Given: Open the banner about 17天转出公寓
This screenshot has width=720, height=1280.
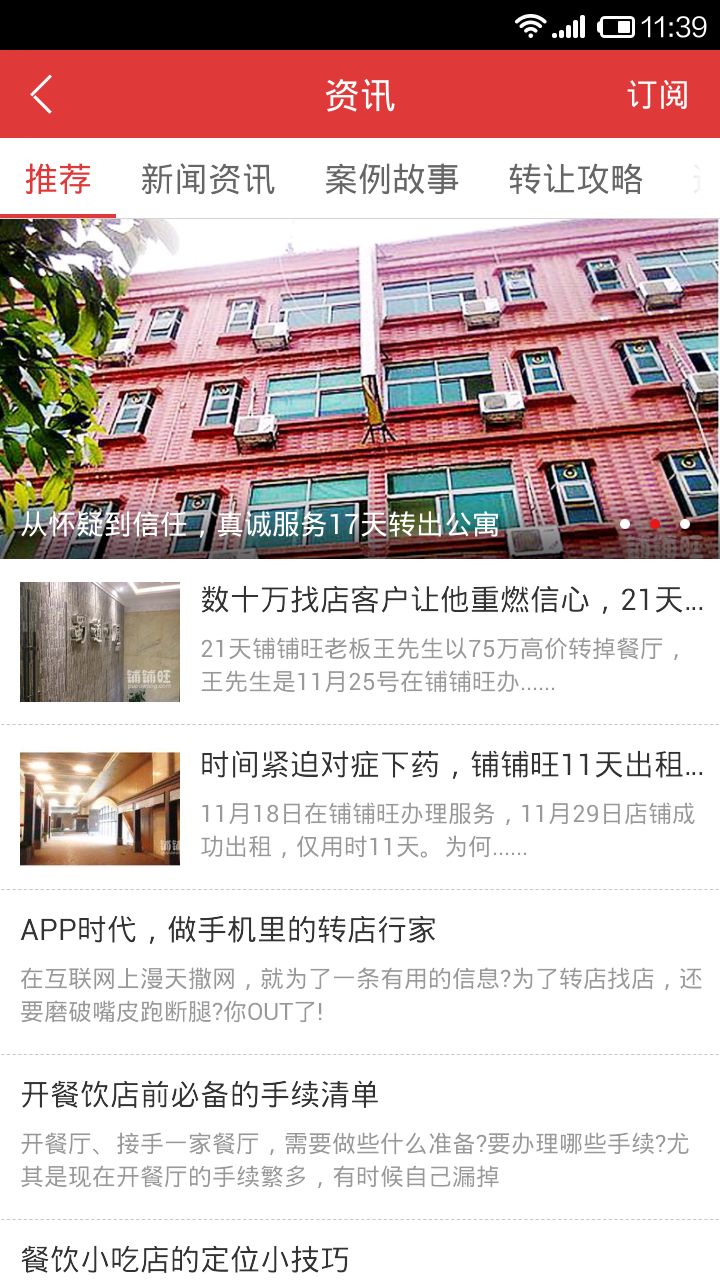Looking at the screenshot, I should click(360, 390).
